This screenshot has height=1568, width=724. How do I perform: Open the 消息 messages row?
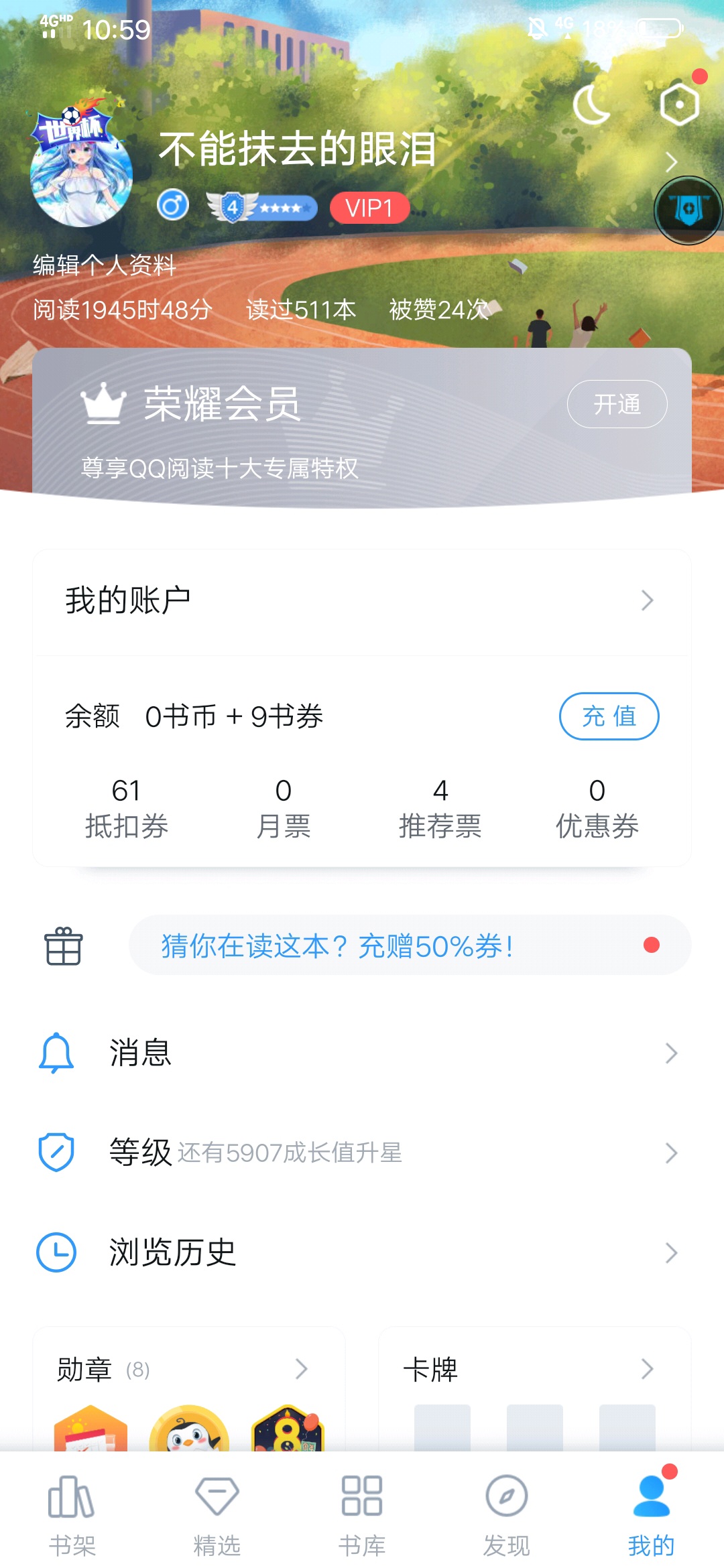pos(362,1053)
